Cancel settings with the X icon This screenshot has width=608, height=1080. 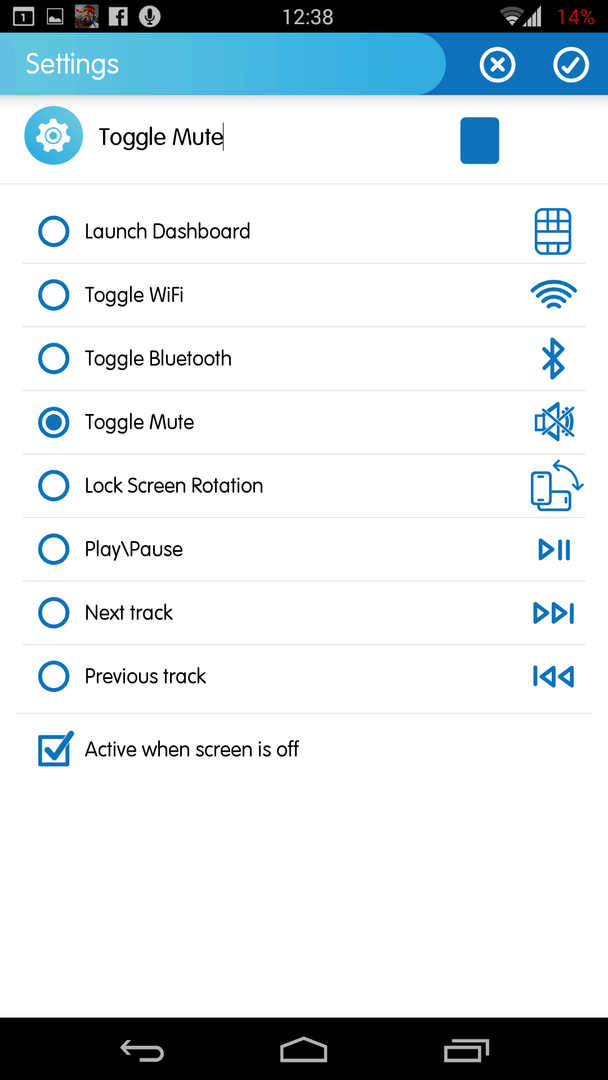point(497,65)
